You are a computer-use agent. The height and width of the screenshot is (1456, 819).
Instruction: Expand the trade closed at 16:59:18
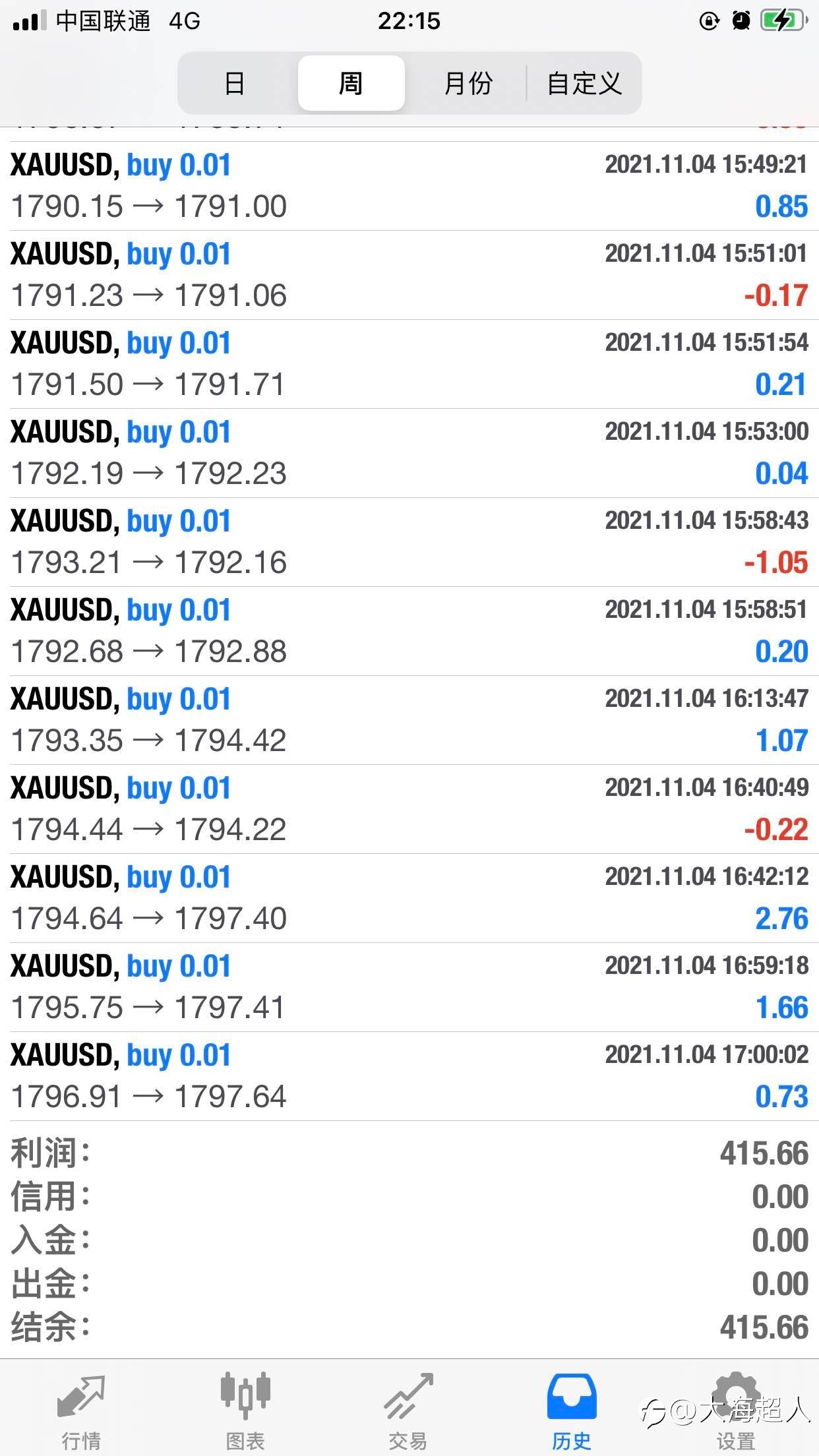409,987
